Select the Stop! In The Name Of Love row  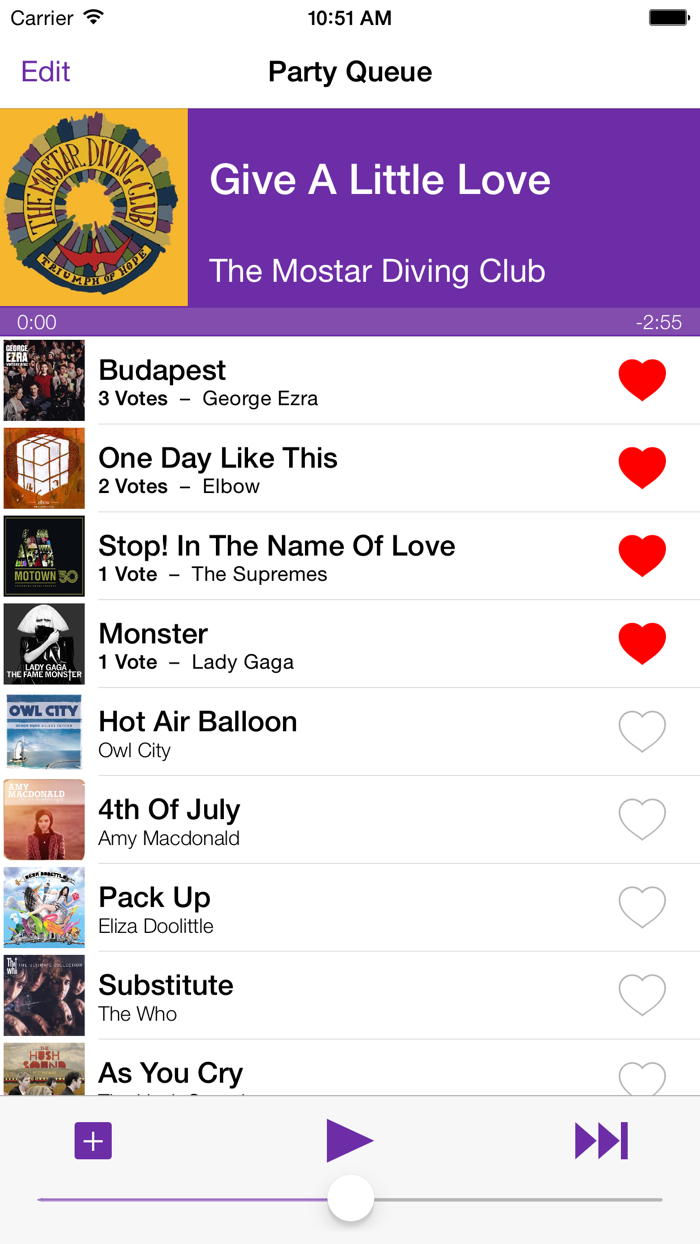coord(350,556)
